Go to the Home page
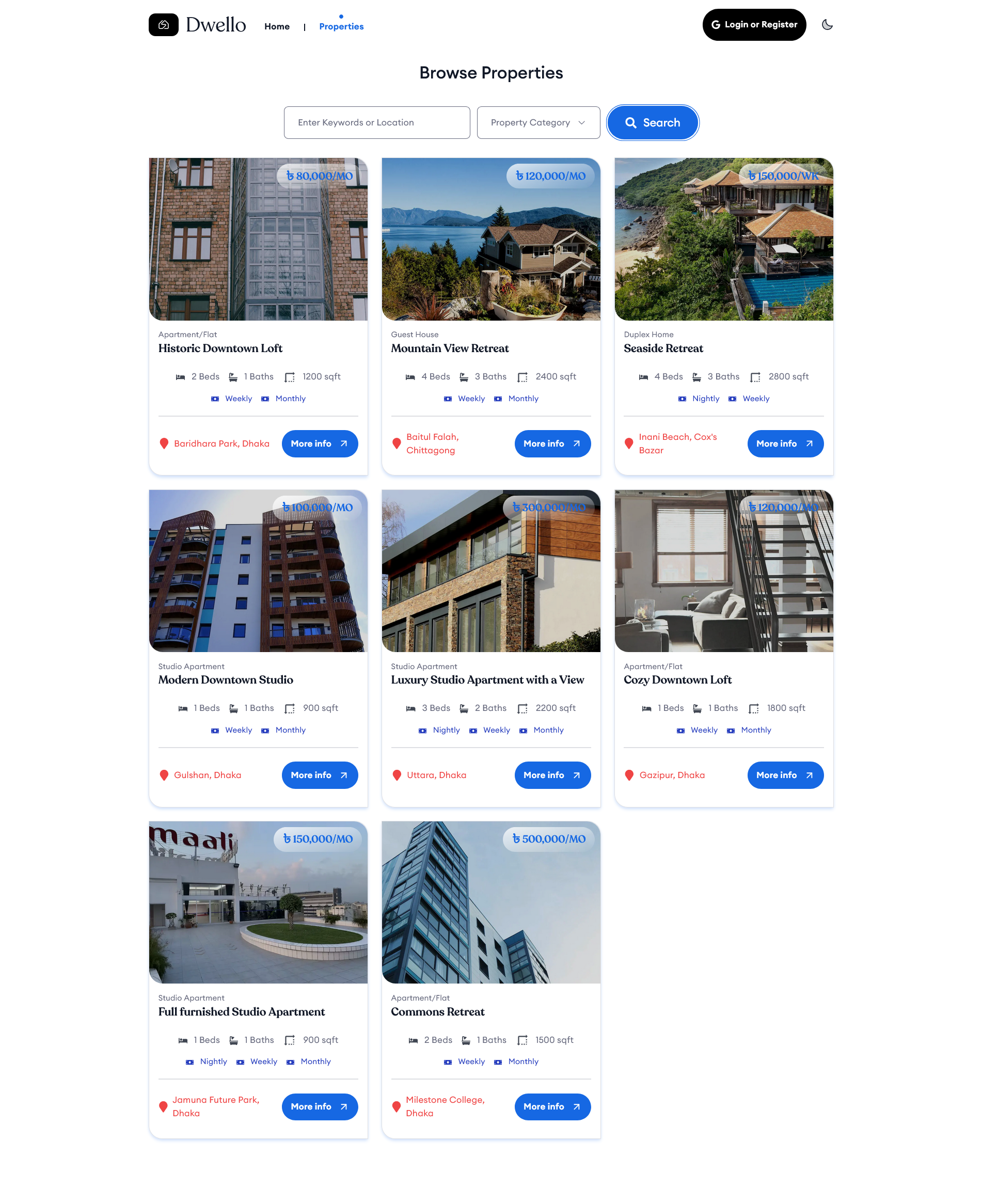The image size is (982, 1204). coord(277,26)
